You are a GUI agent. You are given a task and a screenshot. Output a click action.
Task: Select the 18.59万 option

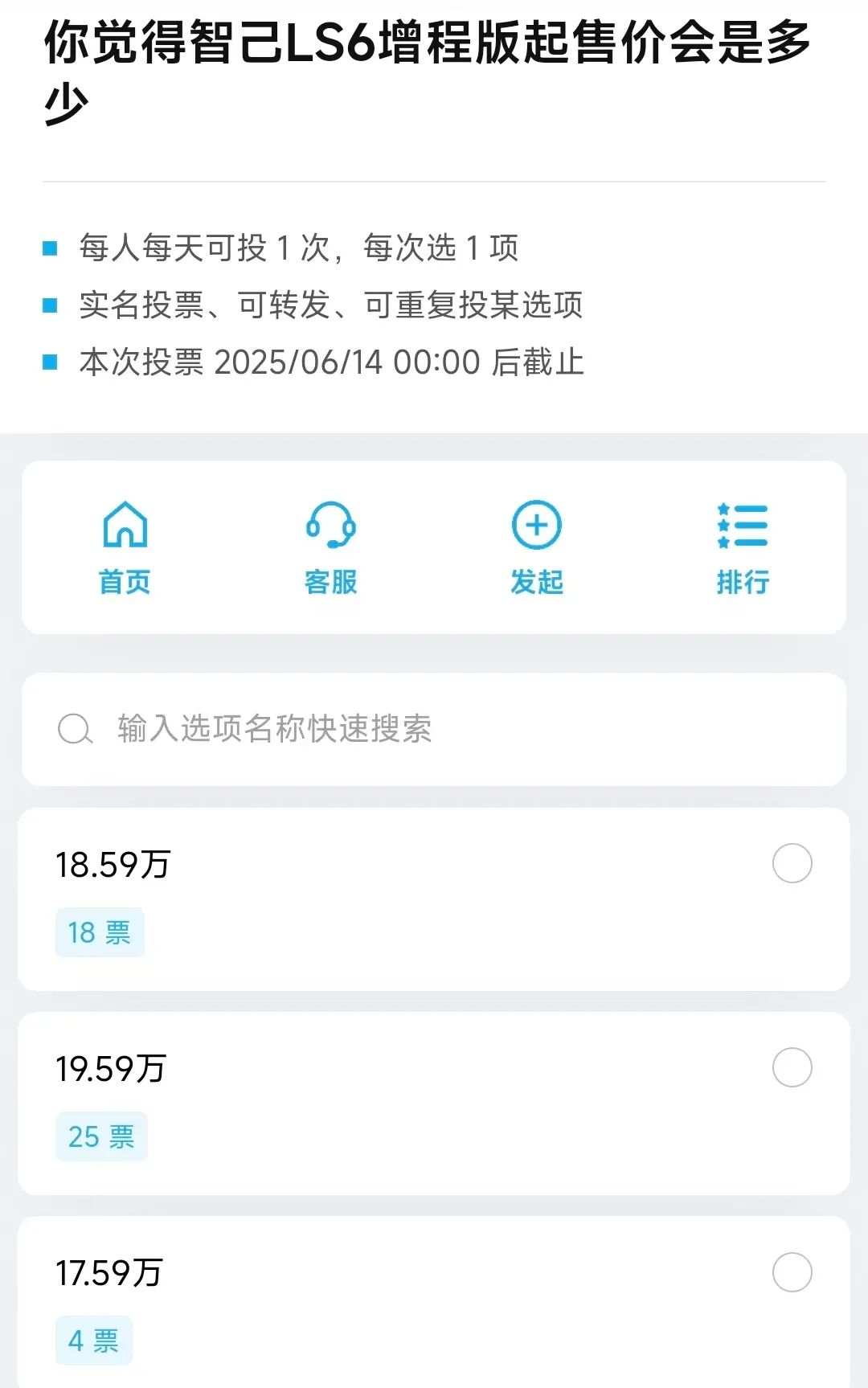pos(792,864)
